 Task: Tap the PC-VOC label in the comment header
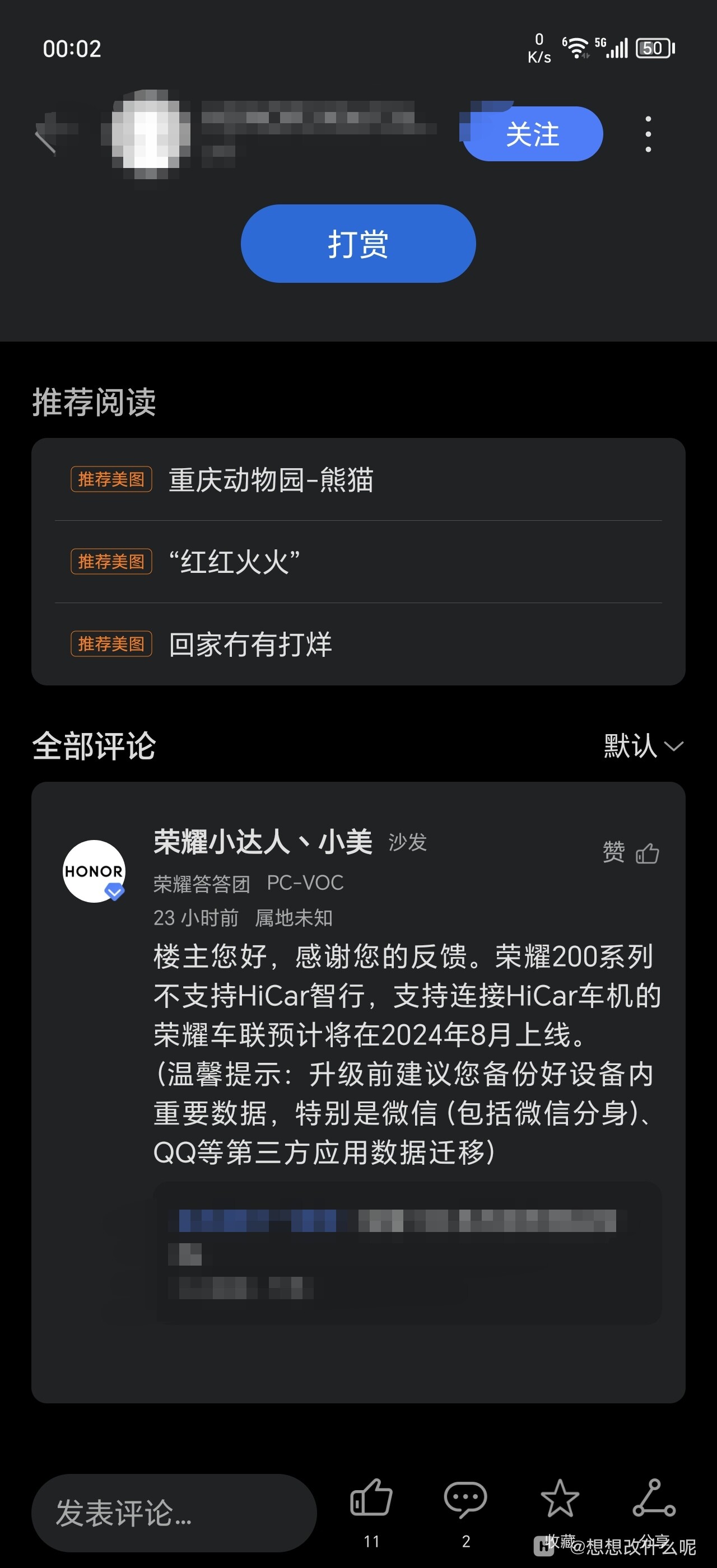tap(305, 883)
